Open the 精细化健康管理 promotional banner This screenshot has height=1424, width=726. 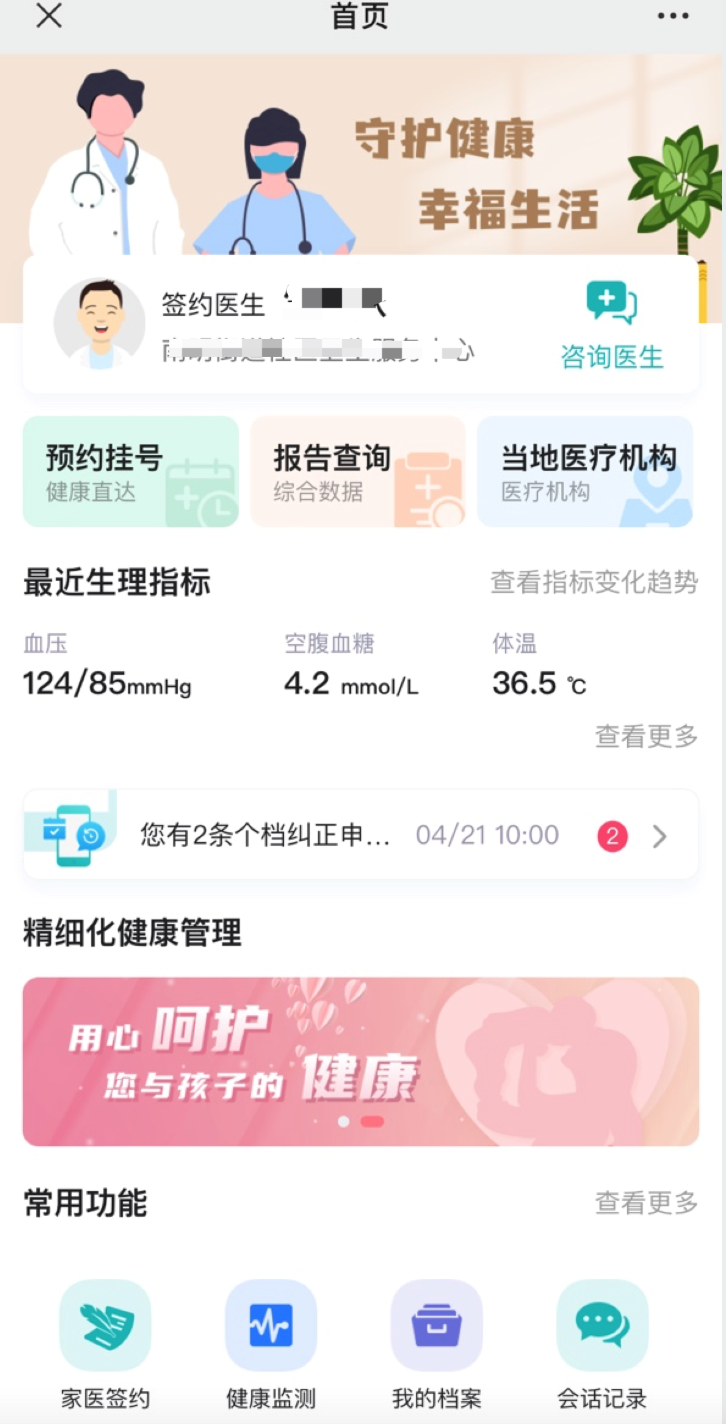click(x=362, y=1062)
